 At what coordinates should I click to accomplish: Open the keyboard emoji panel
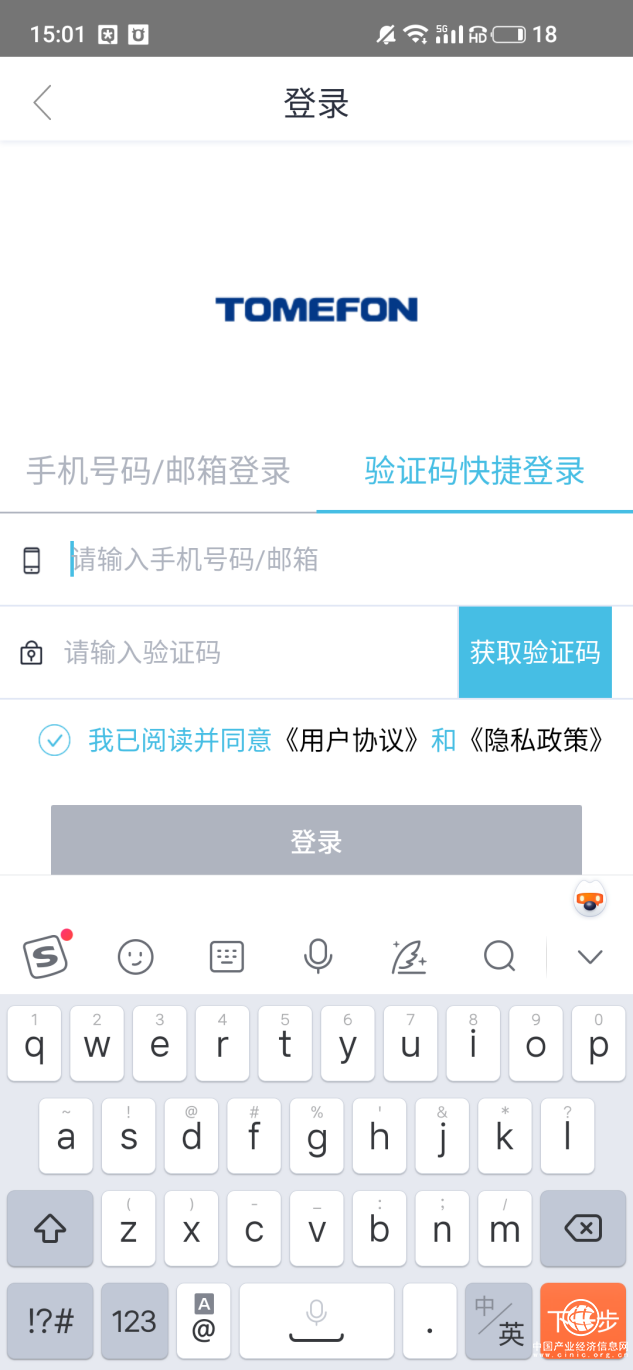pyautogui.click(x=136, y=957)
